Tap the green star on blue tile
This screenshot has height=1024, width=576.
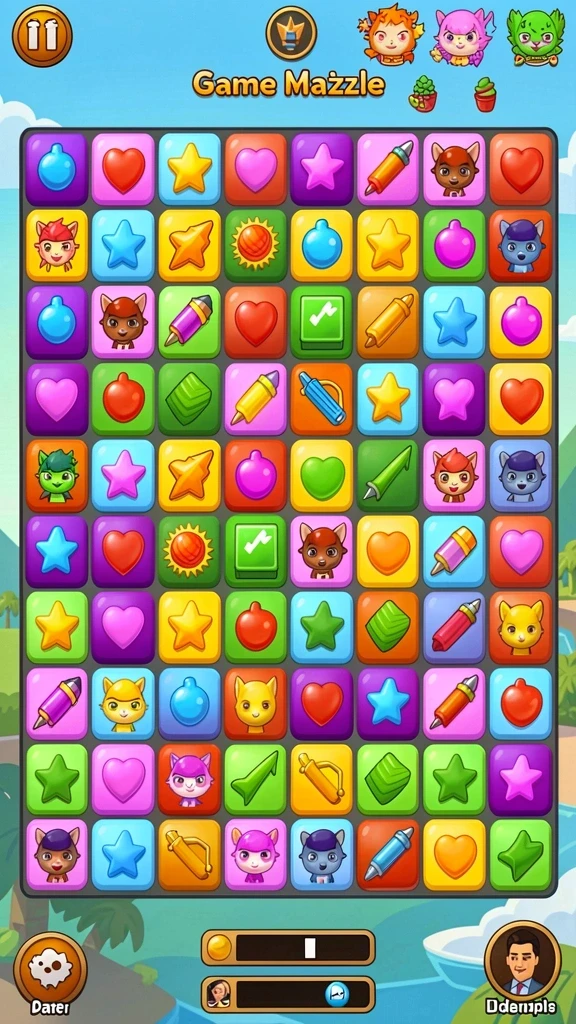point(321,628)
